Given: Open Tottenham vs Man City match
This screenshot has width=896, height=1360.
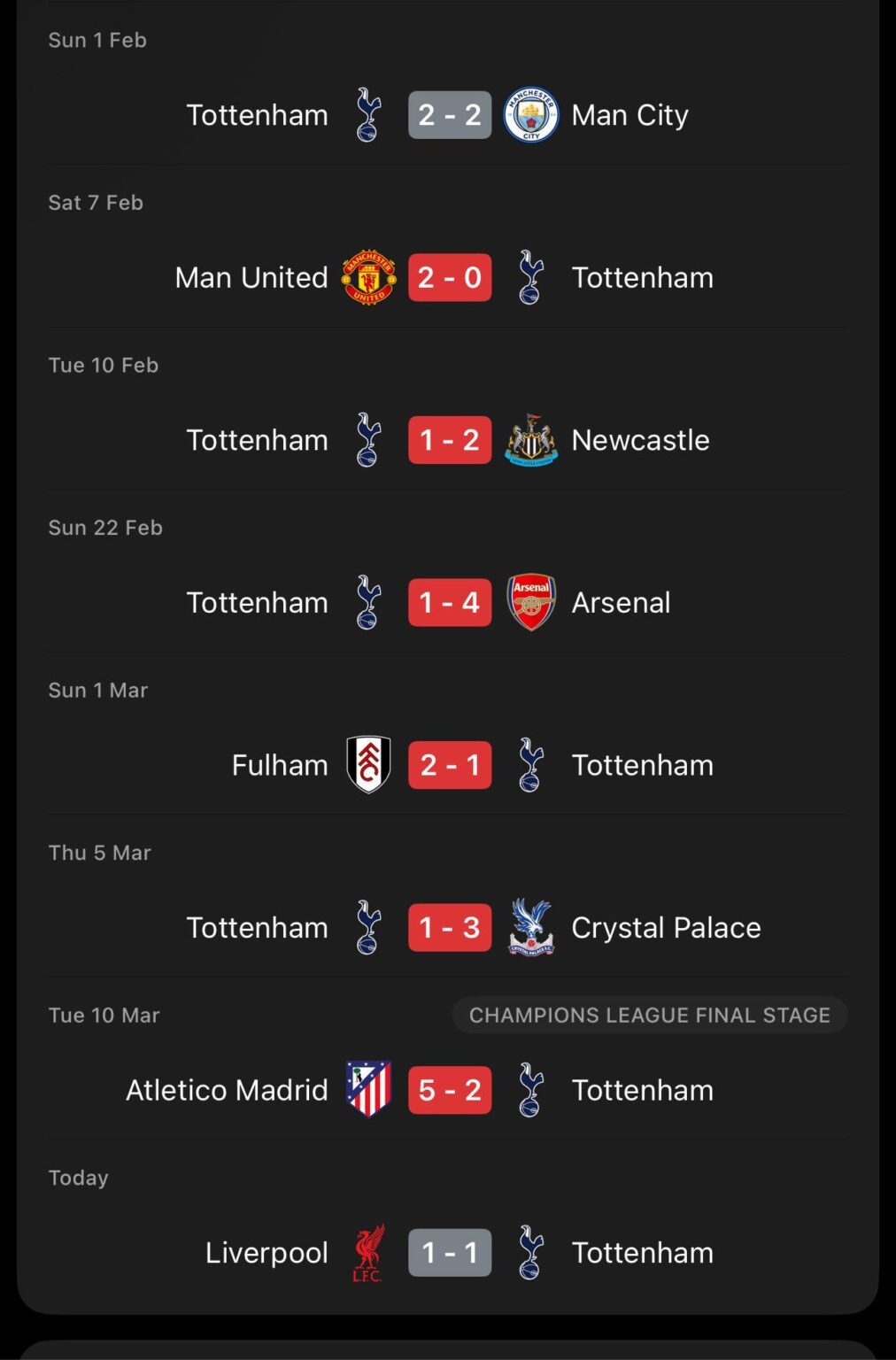Looking at the screenshot, I should pyautogui.click(x=449, y=115).
